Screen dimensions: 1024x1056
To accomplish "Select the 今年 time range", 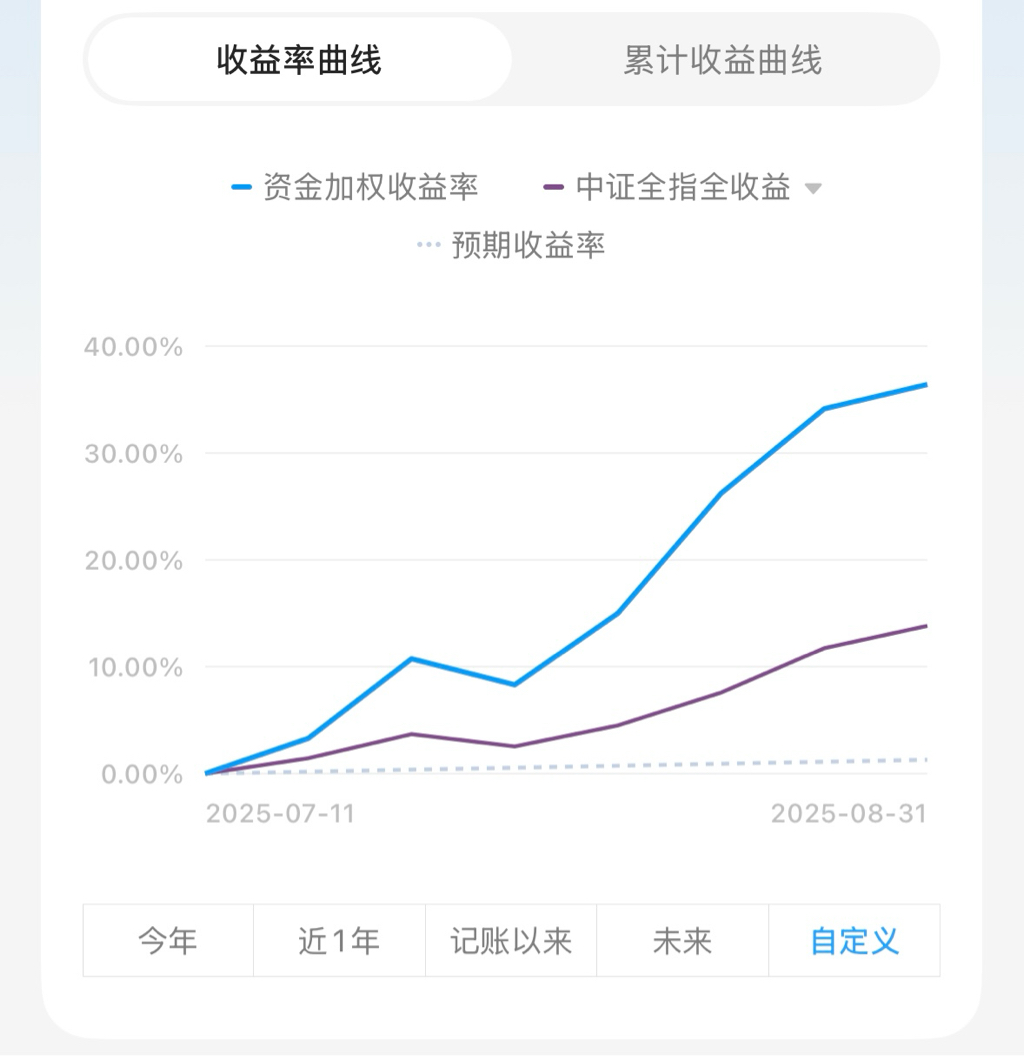I will [168, 941].
